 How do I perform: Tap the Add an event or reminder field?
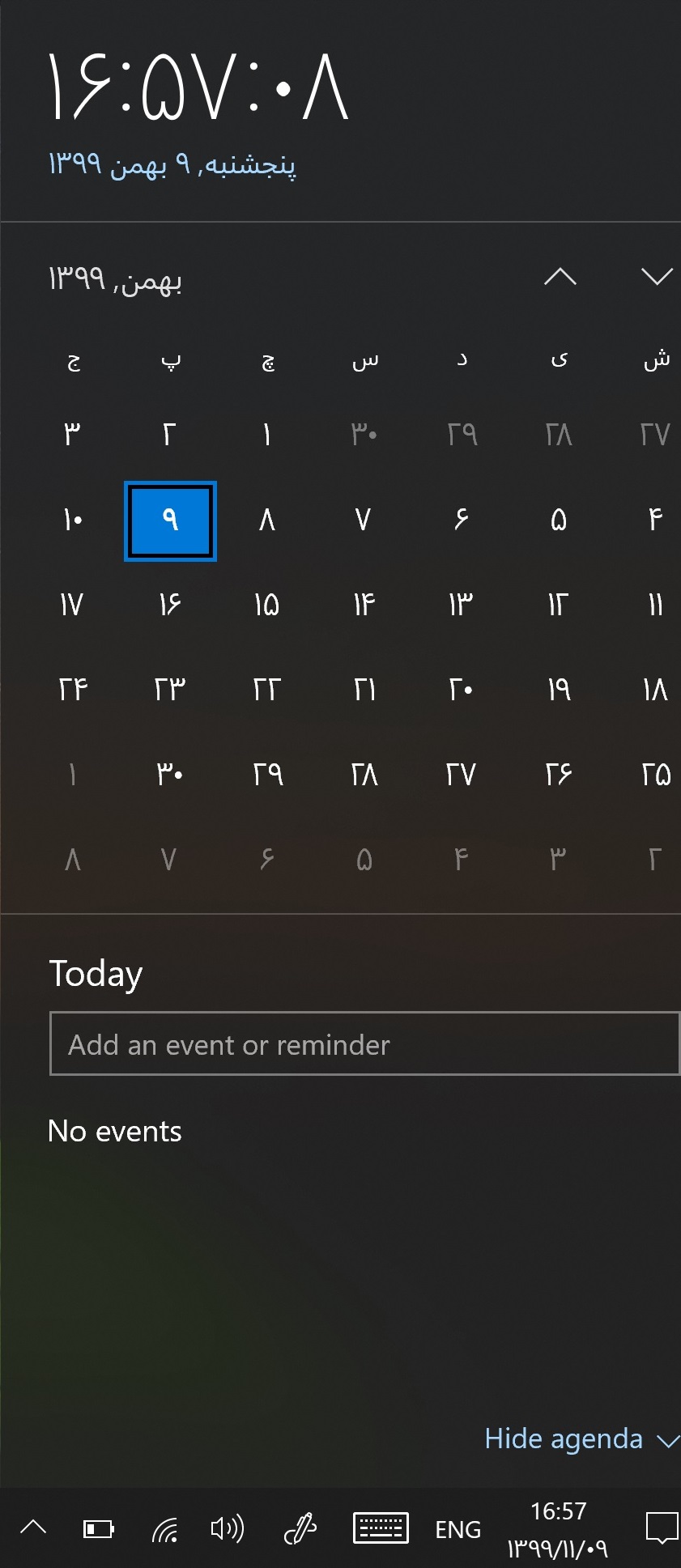click(x=364, y=1044)
